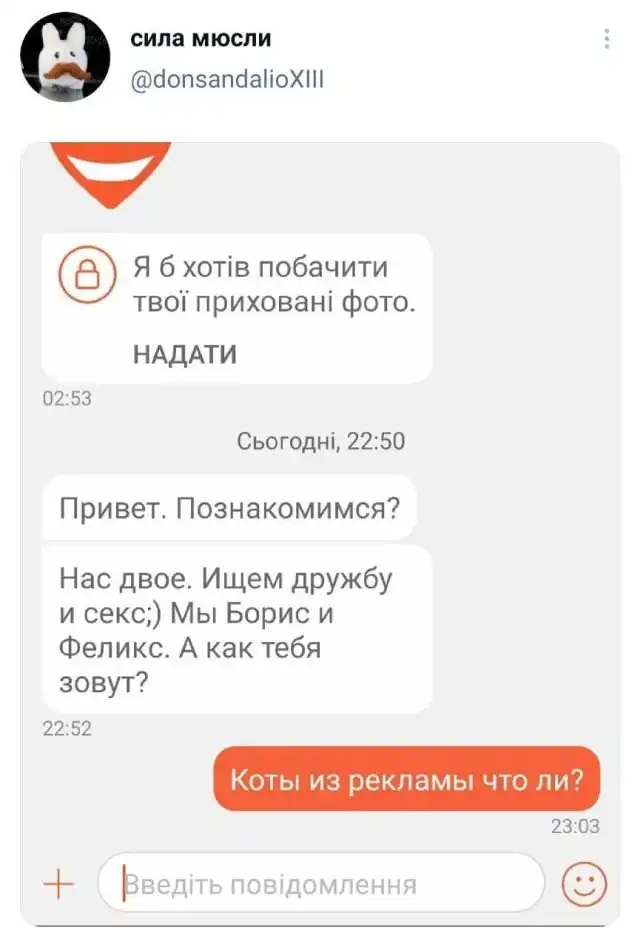Open сила мюсли profile avatar
Viewport: 640px width, 947px height.
click(x=65, y=56)
